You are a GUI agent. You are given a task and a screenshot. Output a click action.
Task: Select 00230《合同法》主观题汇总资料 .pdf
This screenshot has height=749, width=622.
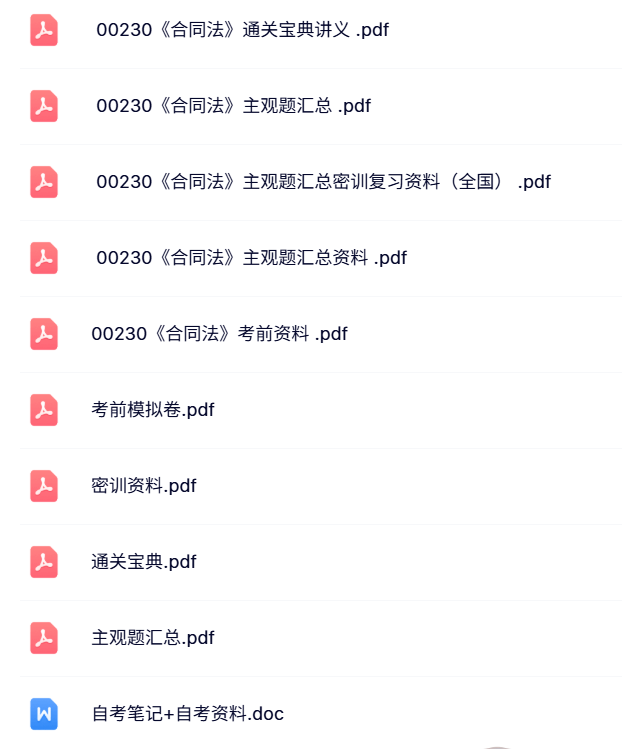pyautogui.click(x=251, y=258)
